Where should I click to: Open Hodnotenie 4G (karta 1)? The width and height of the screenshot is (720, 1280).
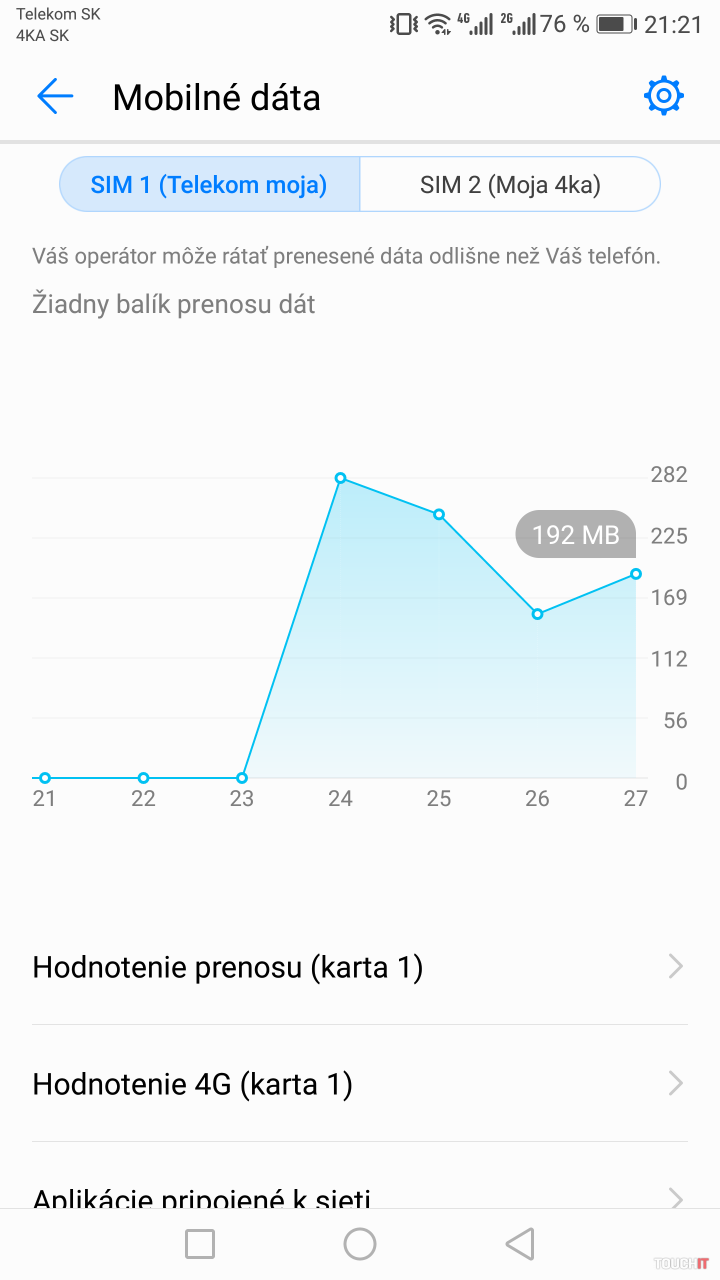tap(360, 1084)
